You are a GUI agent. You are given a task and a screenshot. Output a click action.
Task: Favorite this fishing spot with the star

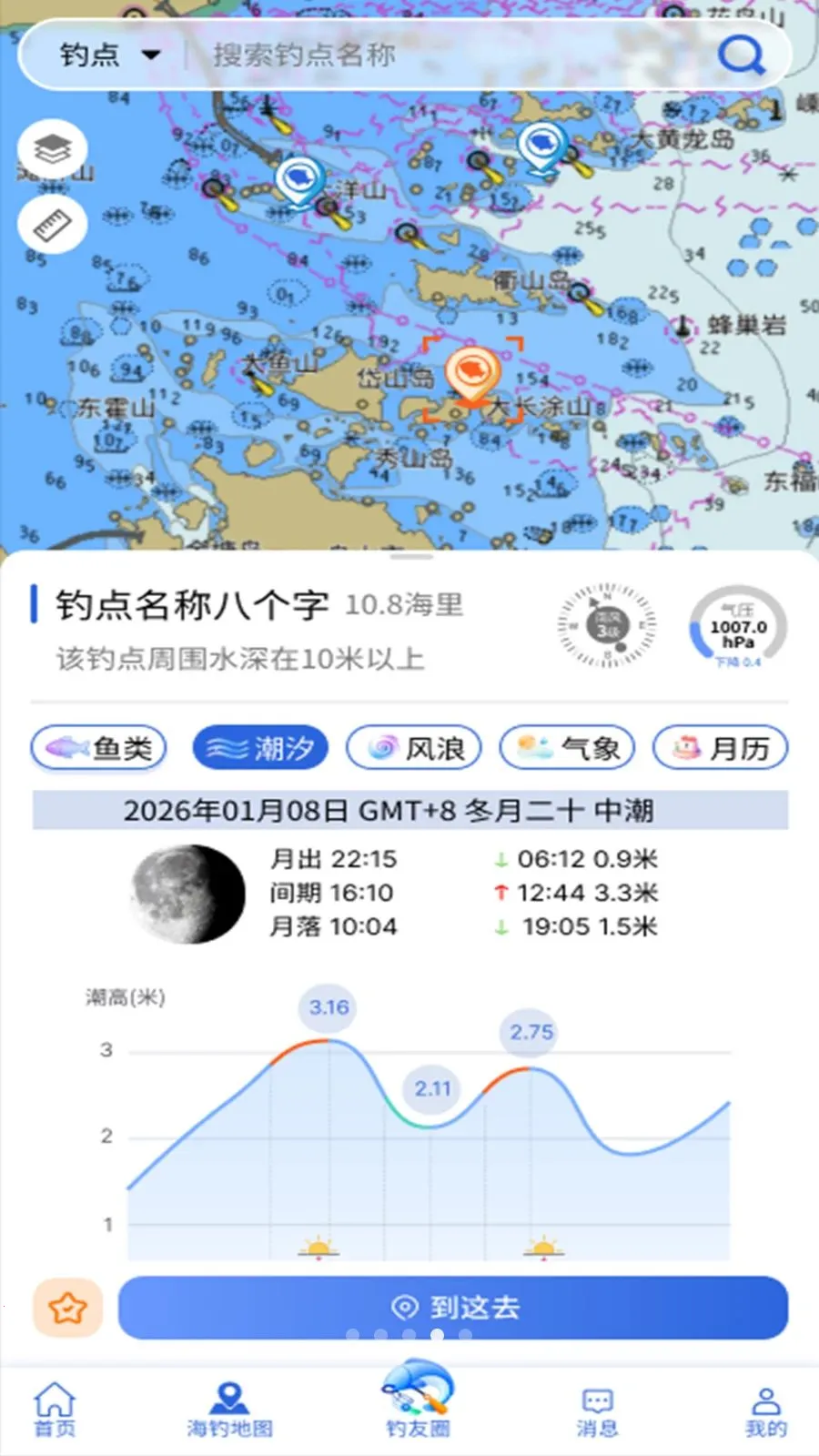coord(67,1309)
